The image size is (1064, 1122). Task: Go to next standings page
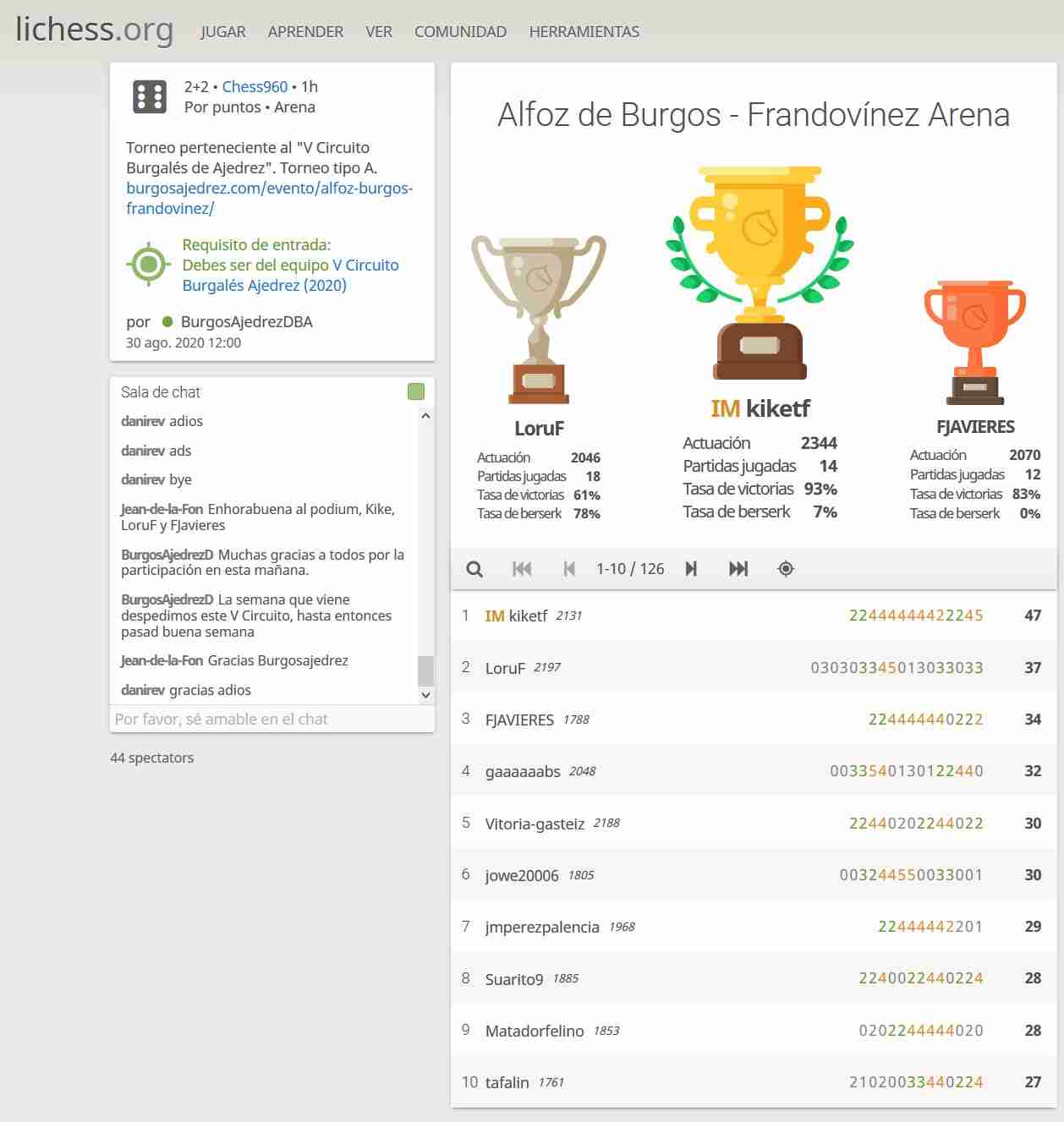tap(691, 569)
